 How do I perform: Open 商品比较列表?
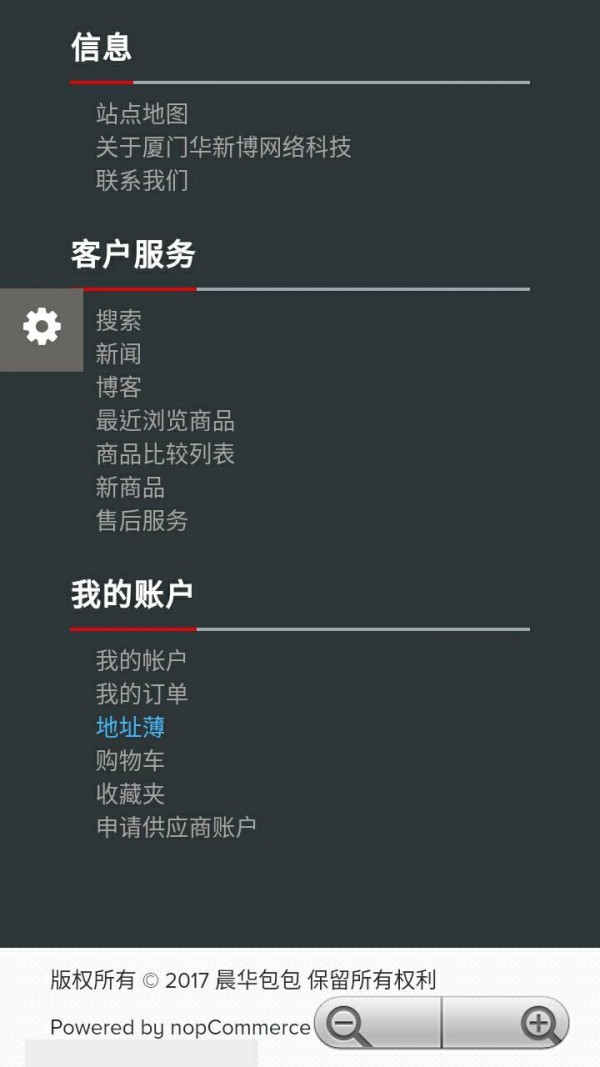[x=165, y=454]
